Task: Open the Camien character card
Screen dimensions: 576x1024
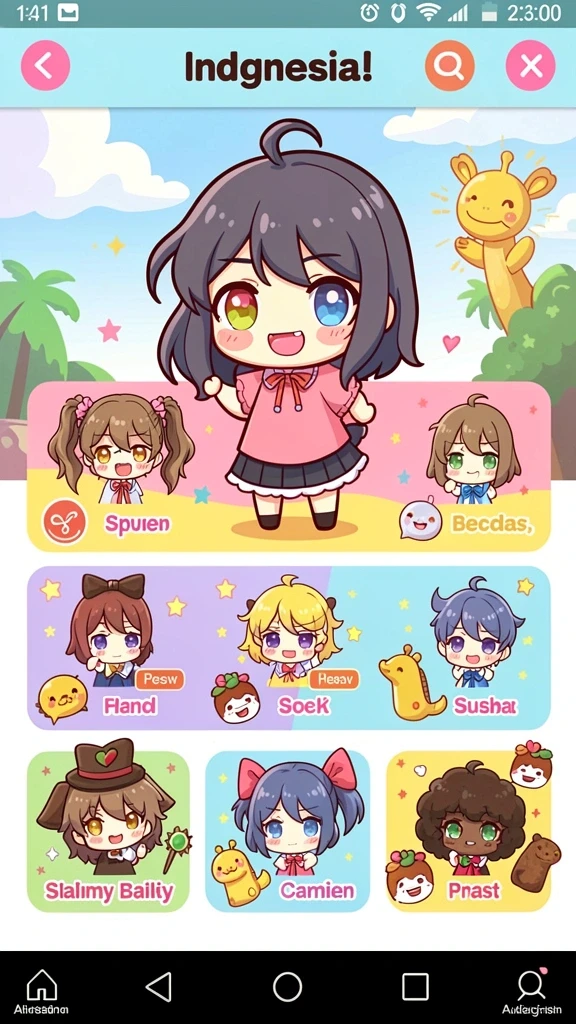Action: 287,831
